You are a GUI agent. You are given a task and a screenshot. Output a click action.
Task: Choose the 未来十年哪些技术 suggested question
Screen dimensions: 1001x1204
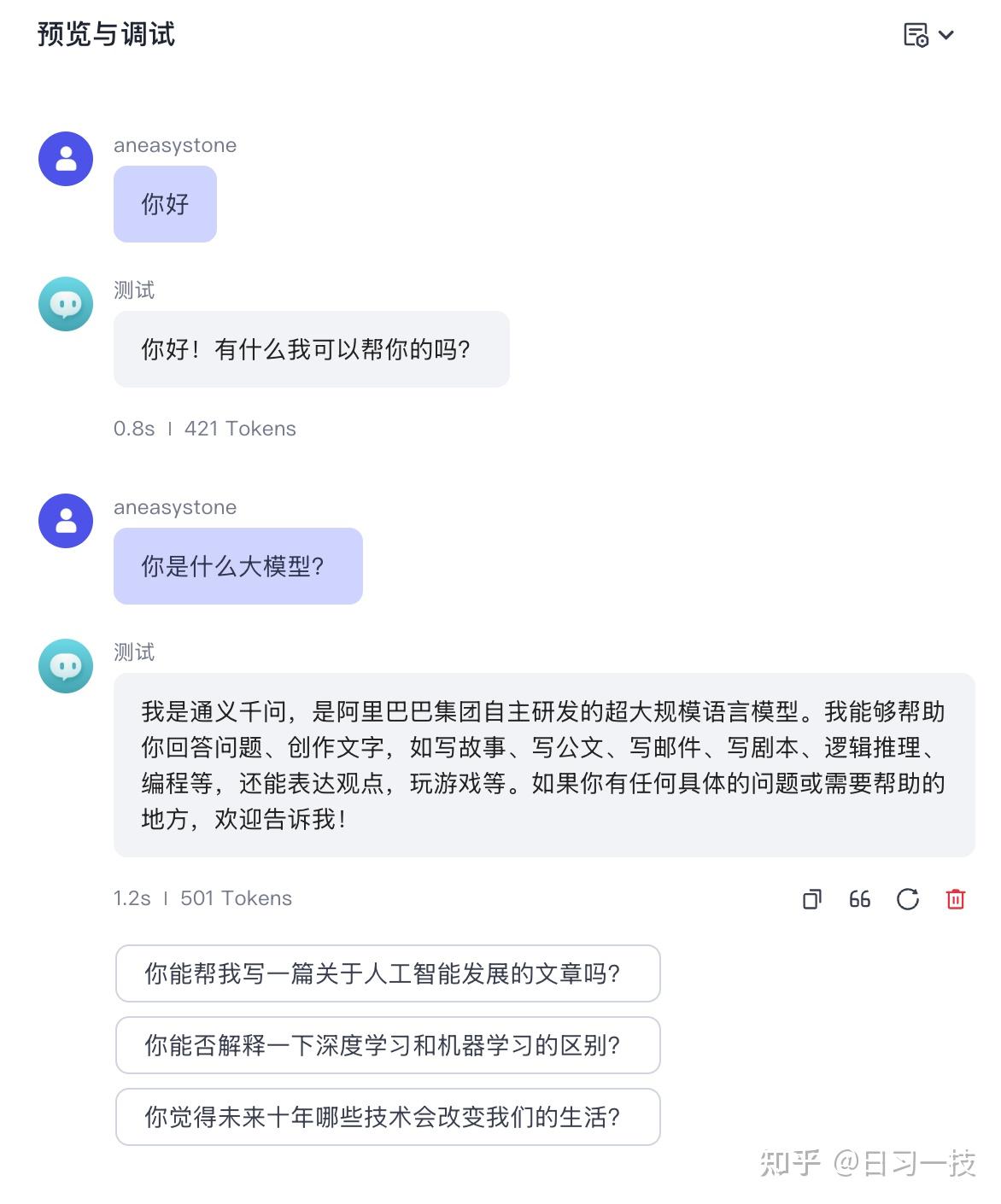[388, 1117]
